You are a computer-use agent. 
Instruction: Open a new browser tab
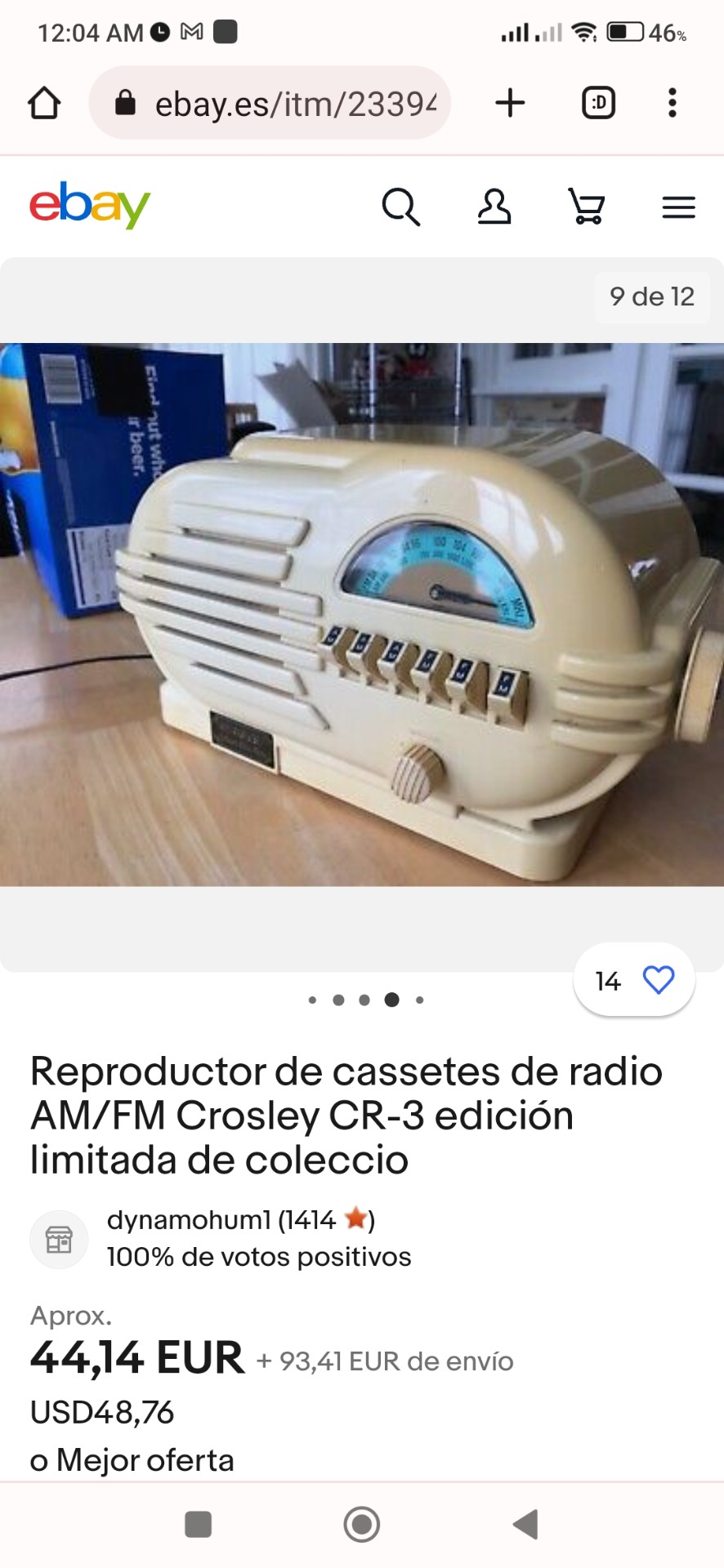tap(510, 103)
